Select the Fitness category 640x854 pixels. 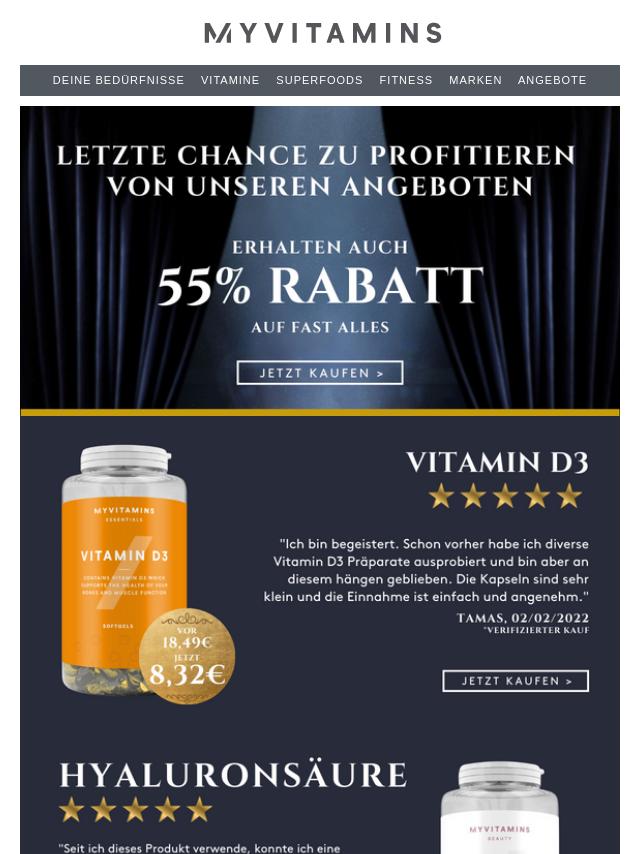point(406,80)
